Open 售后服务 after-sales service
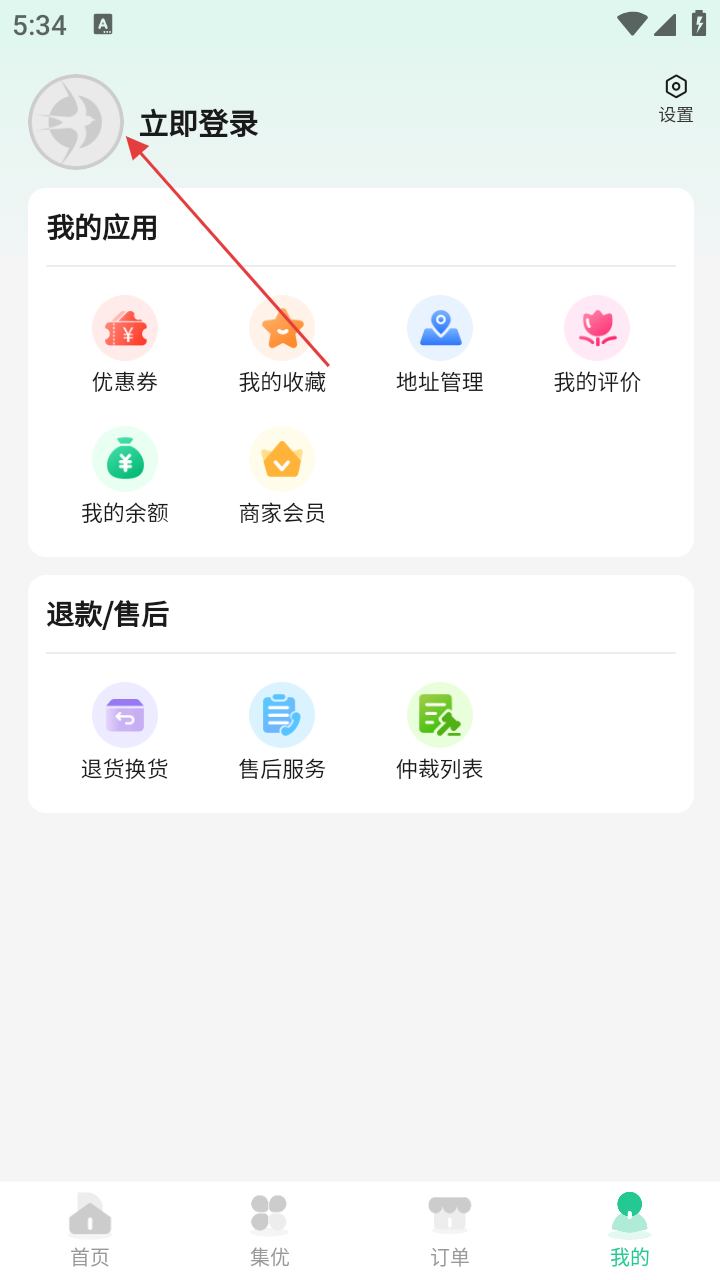Viewport: 720px width, 1280px height. coord(282,731)
